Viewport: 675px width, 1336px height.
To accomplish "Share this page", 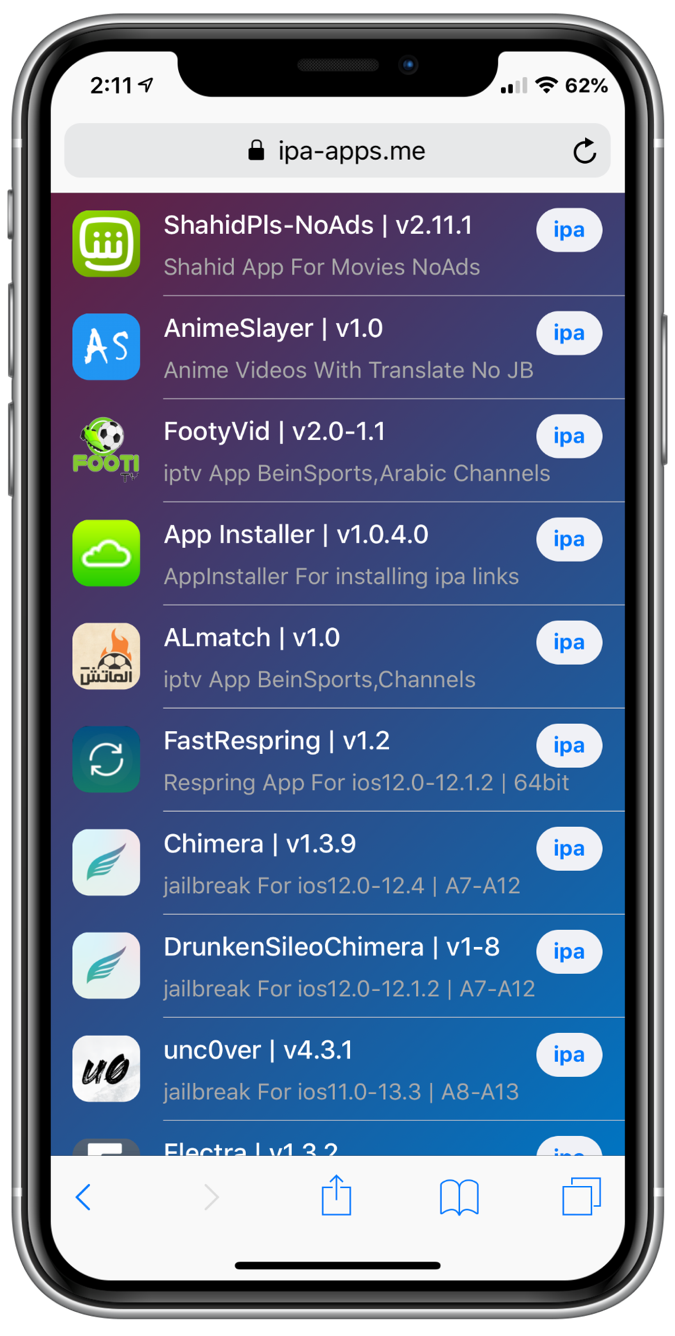I will pyautogui.click(x=336, y=1196).
